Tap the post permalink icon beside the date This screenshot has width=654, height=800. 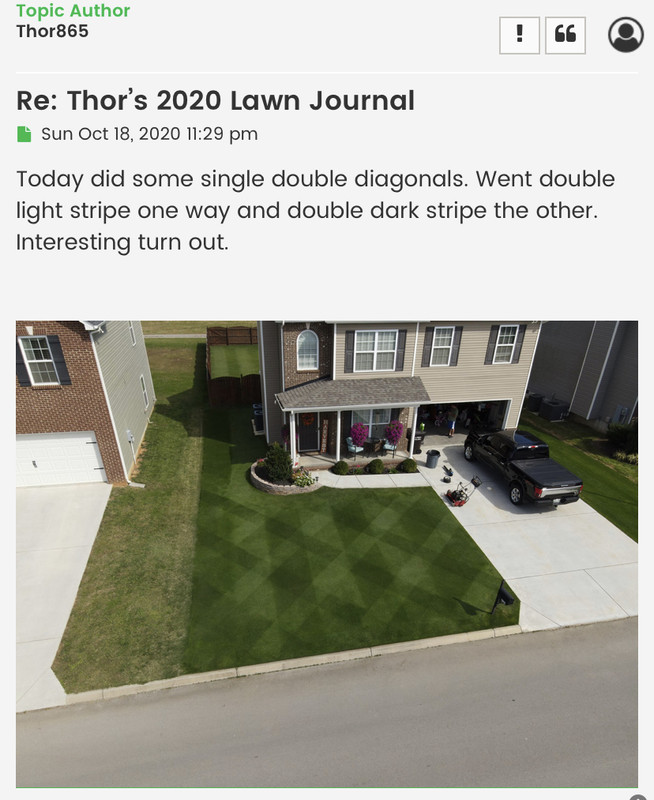[x=25, y=134]
